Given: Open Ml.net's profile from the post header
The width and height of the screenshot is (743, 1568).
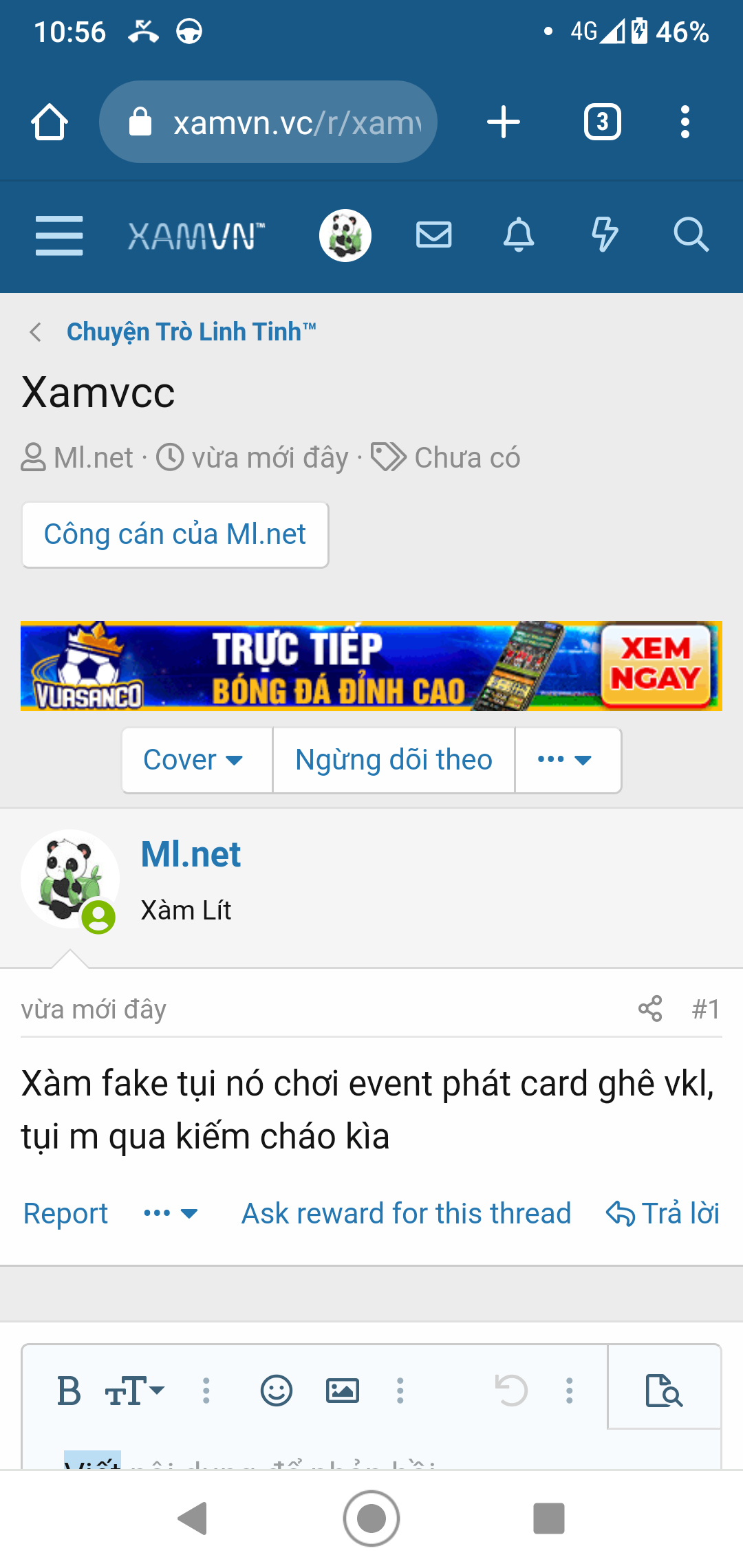Looking at the screenshot, I should point(191,854).
